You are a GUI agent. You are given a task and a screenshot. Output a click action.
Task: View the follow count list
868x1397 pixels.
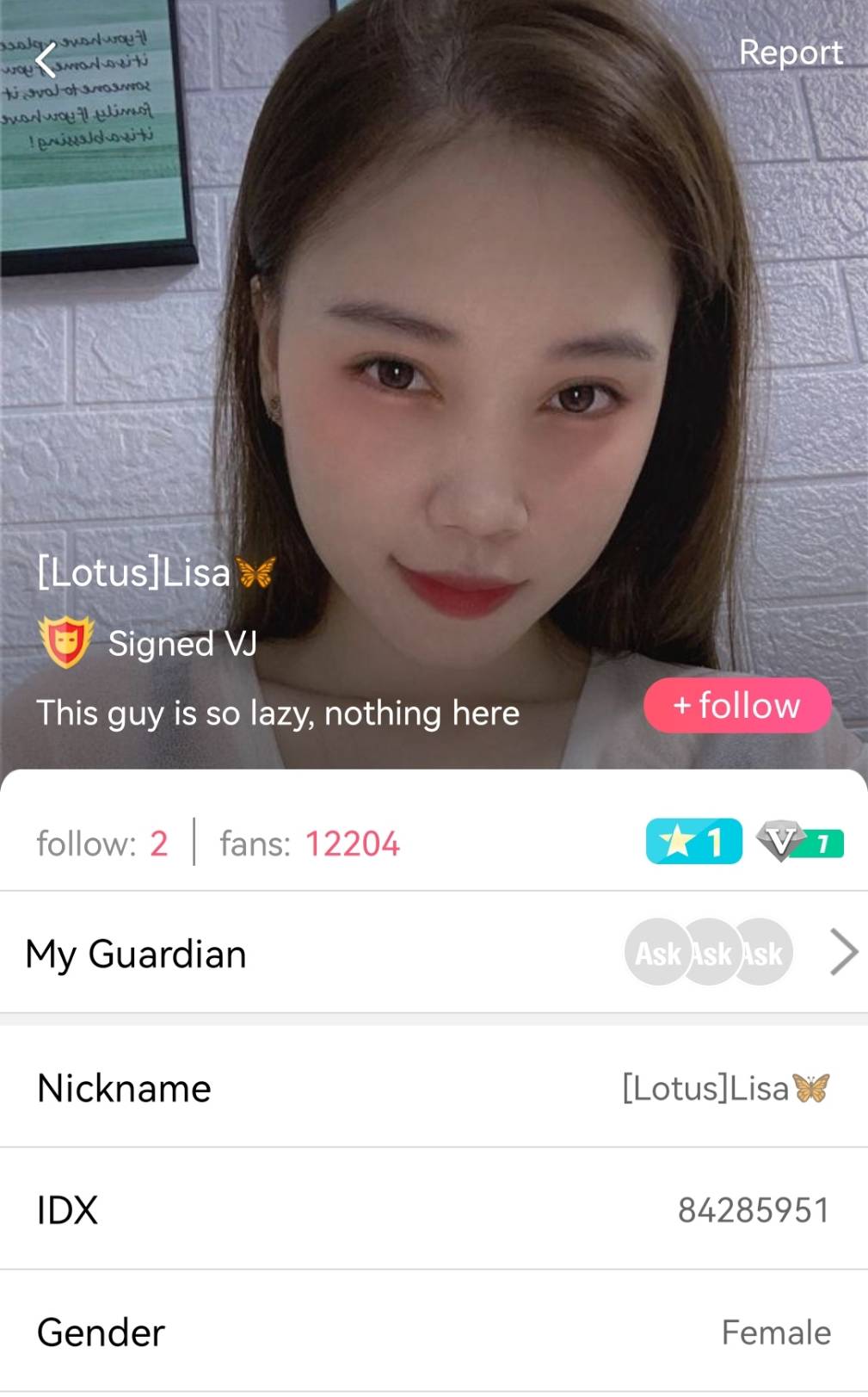pyautogui.click(x=102, y=844)
